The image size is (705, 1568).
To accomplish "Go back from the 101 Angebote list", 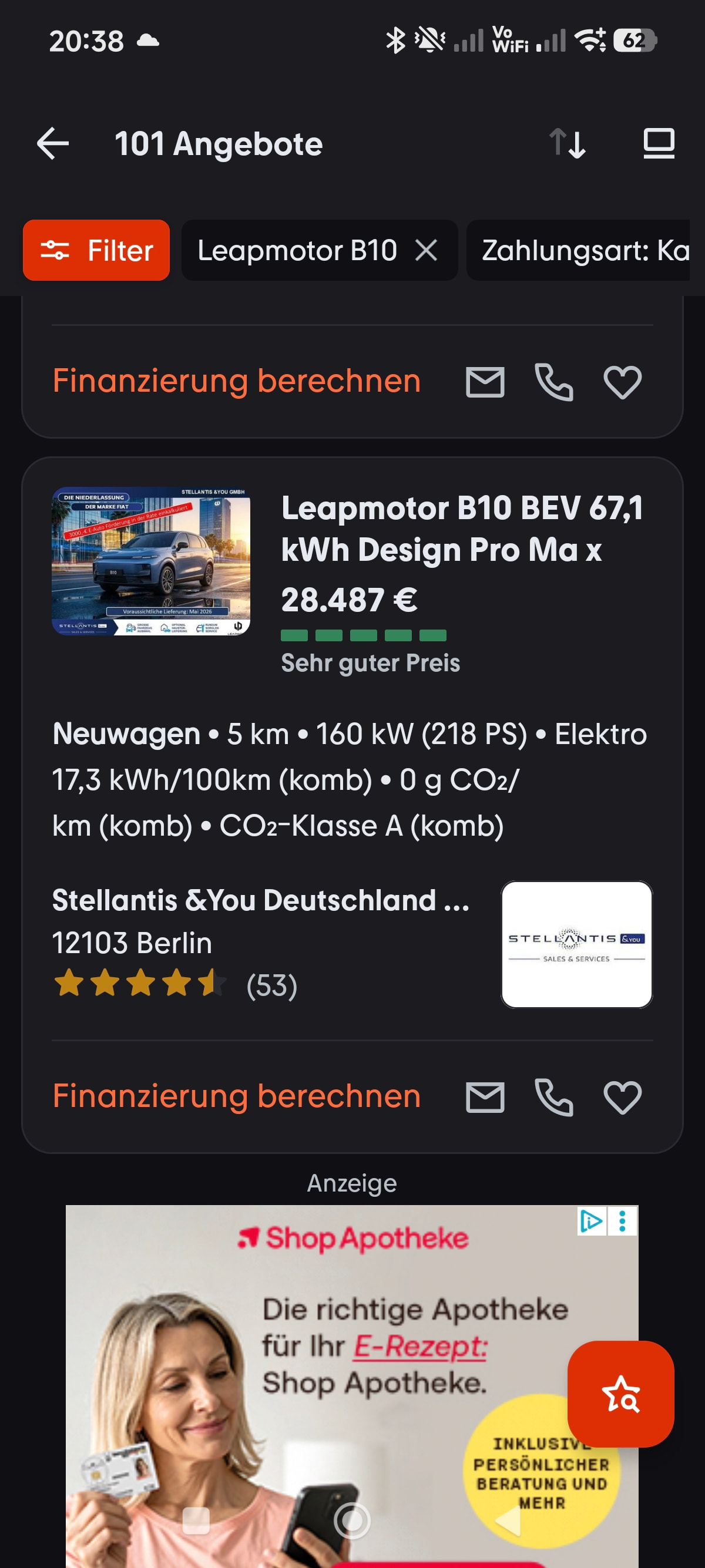I will pyautogui.click(x=53, y=144).
